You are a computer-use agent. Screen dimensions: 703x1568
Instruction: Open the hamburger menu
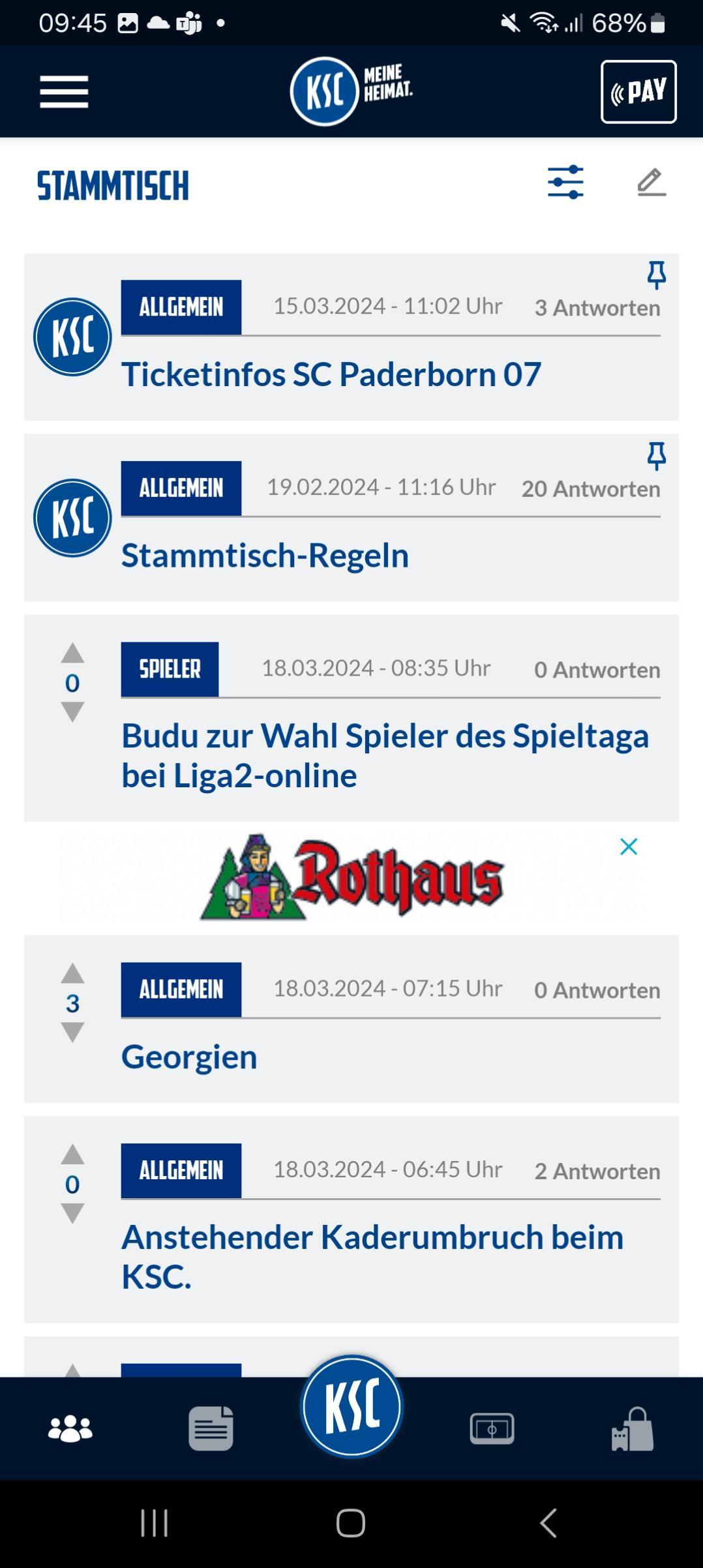point(64,91)
